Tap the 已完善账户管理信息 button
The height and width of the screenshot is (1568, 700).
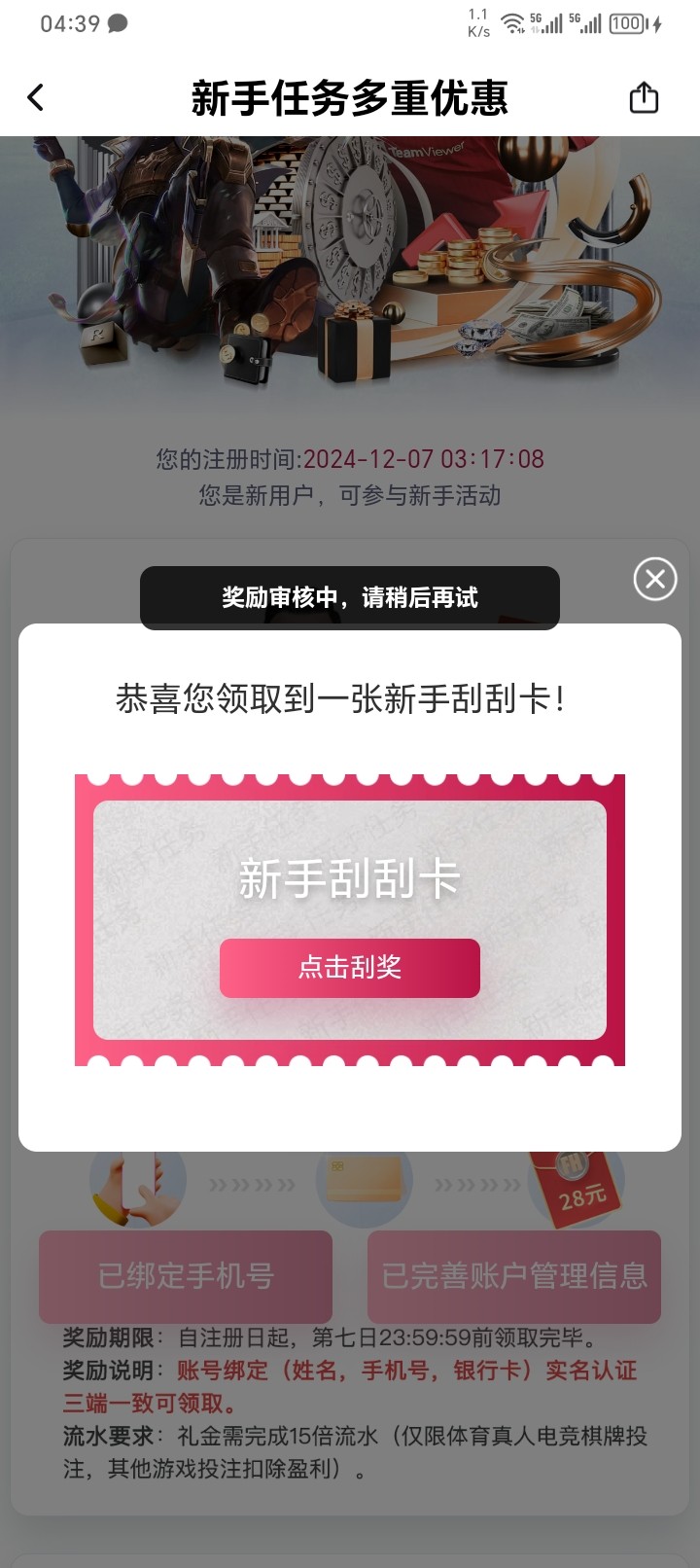click(514, 1276)
